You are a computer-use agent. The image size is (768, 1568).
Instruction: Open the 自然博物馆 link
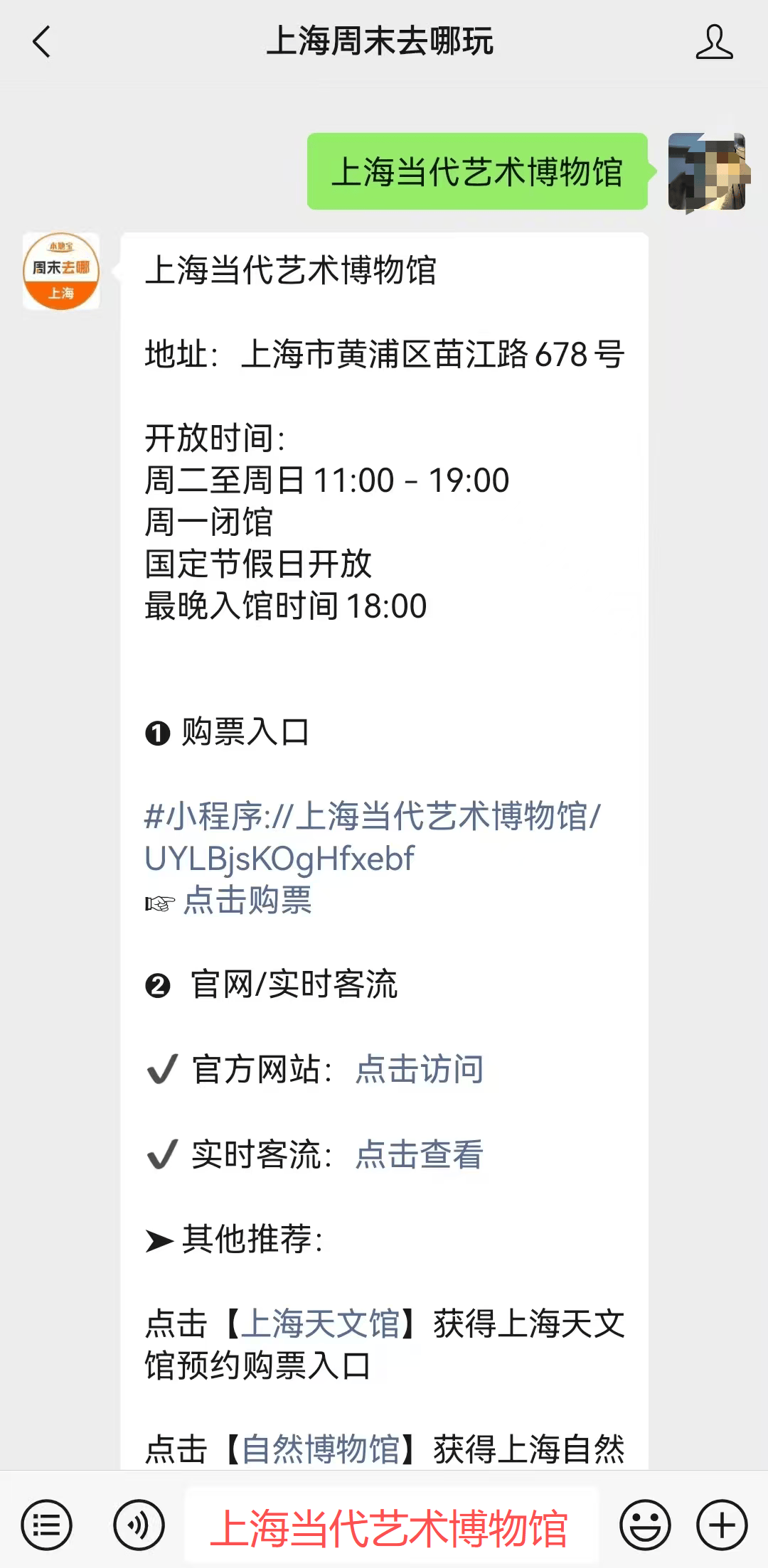click(x=320, y=1449)
